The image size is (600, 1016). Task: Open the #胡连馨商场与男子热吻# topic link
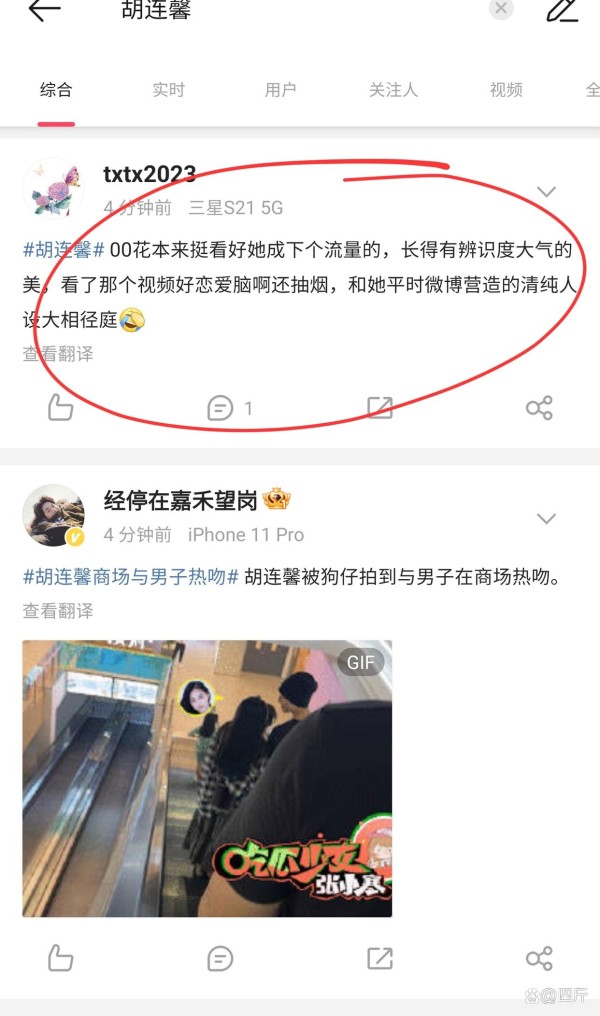(131, 577)
